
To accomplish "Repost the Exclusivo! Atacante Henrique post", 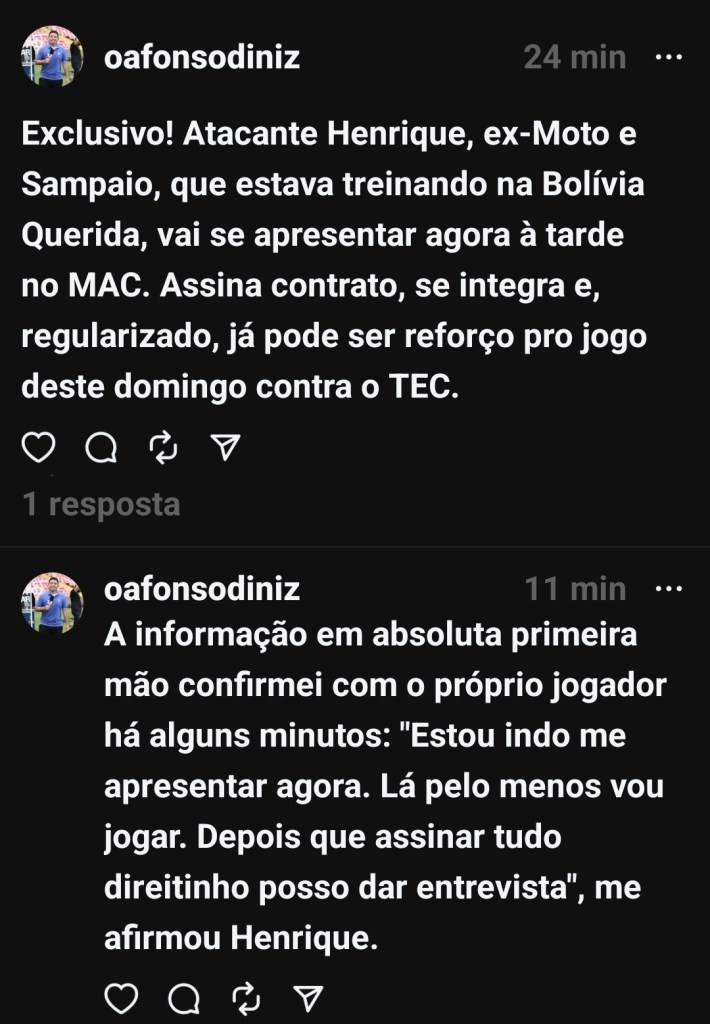I will (x=163, y=450).
